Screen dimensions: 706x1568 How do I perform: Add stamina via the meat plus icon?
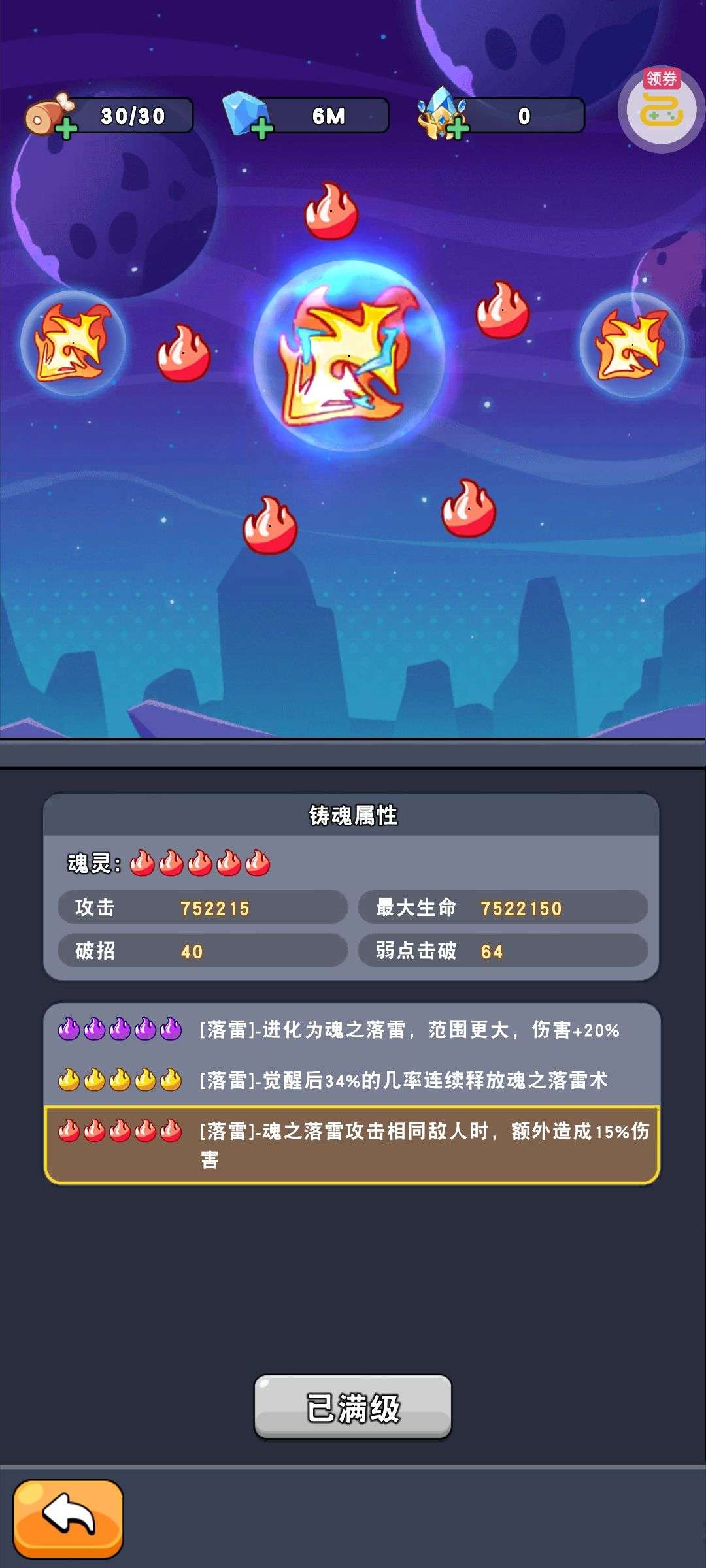[65, 127]
